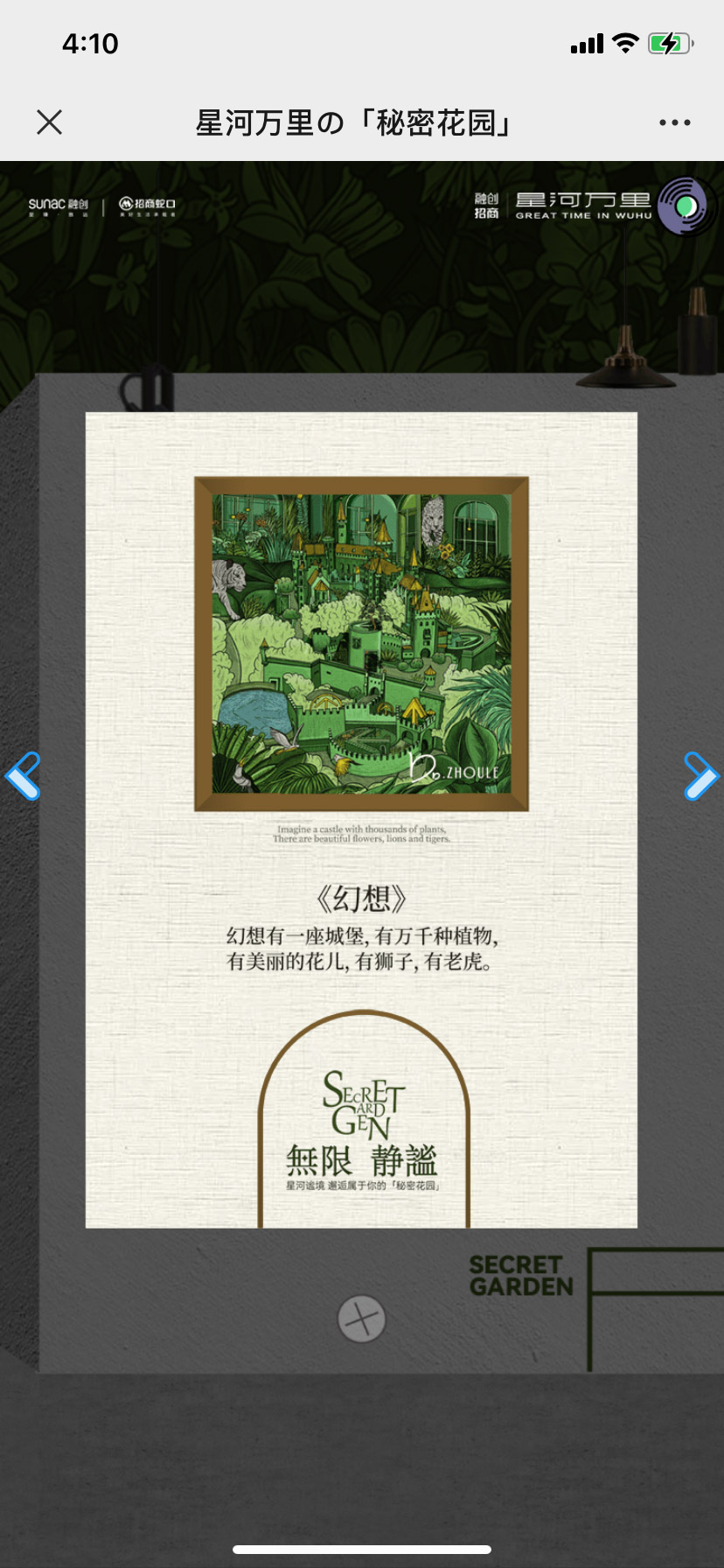
Task: Toggle the background music vinyl icon
Action: (686, 206)
